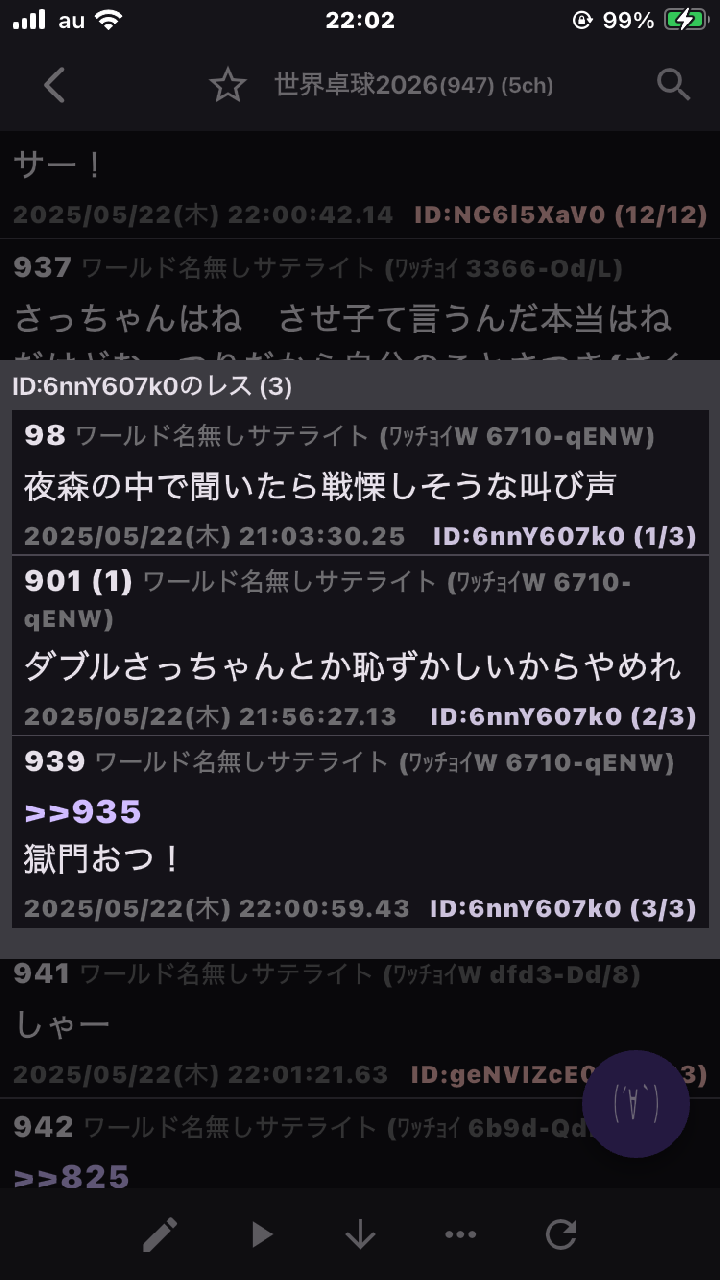Go back with the top-left arrow
Screen dimensions: 720x1280
[55, 85]
